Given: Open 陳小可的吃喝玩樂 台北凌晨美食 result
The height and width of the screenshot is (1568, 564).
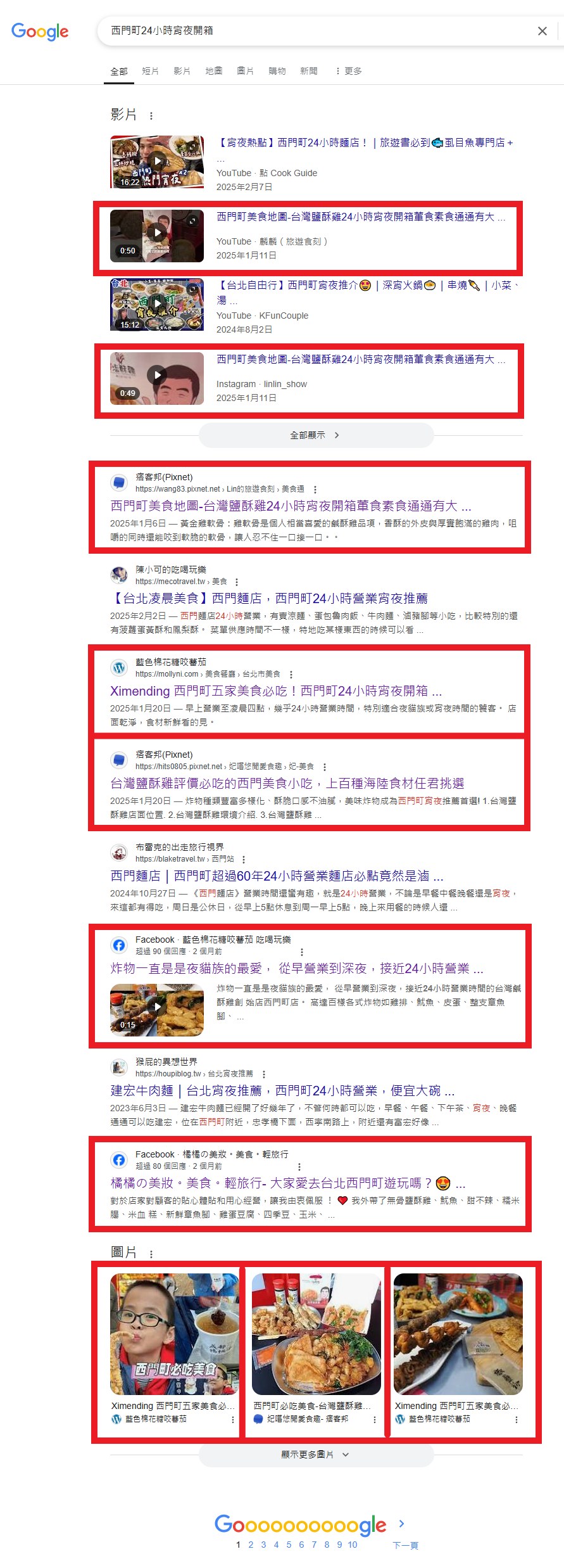Looking at the screenshot, I should pyautogui.click(x=270, y=599).
